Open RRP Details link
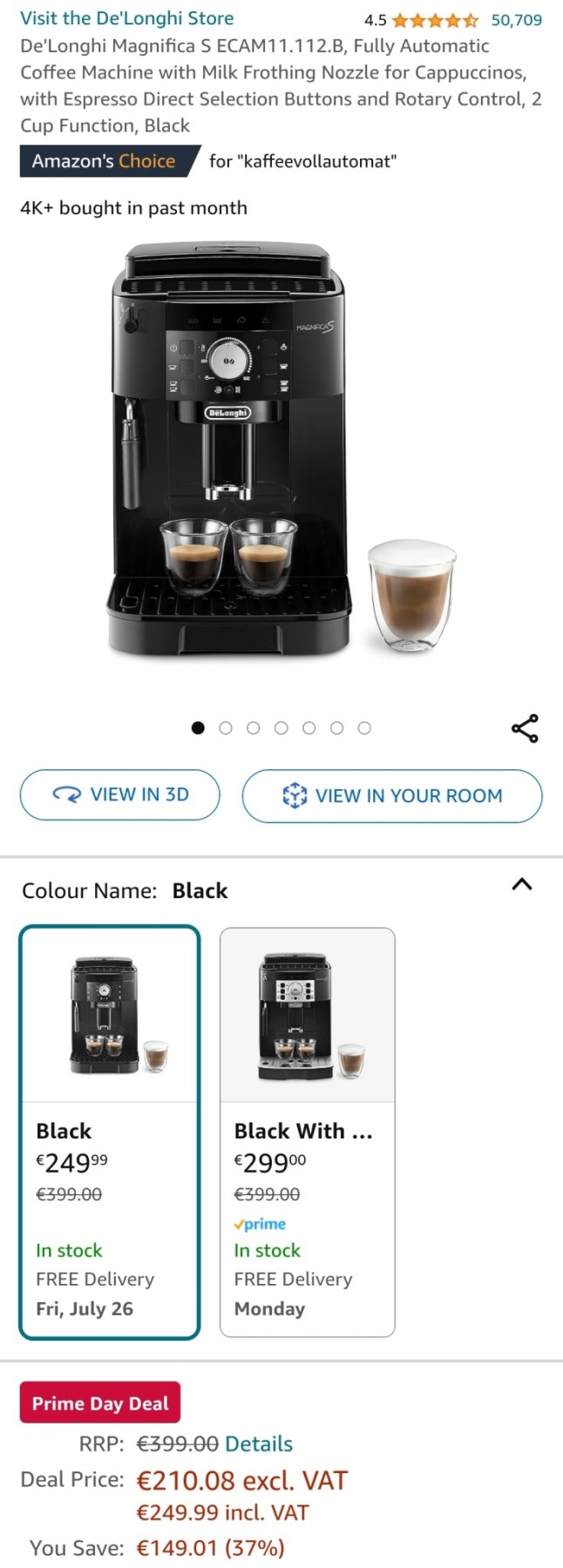The width and height of the screenshot is (563, 1568). 258,1443
